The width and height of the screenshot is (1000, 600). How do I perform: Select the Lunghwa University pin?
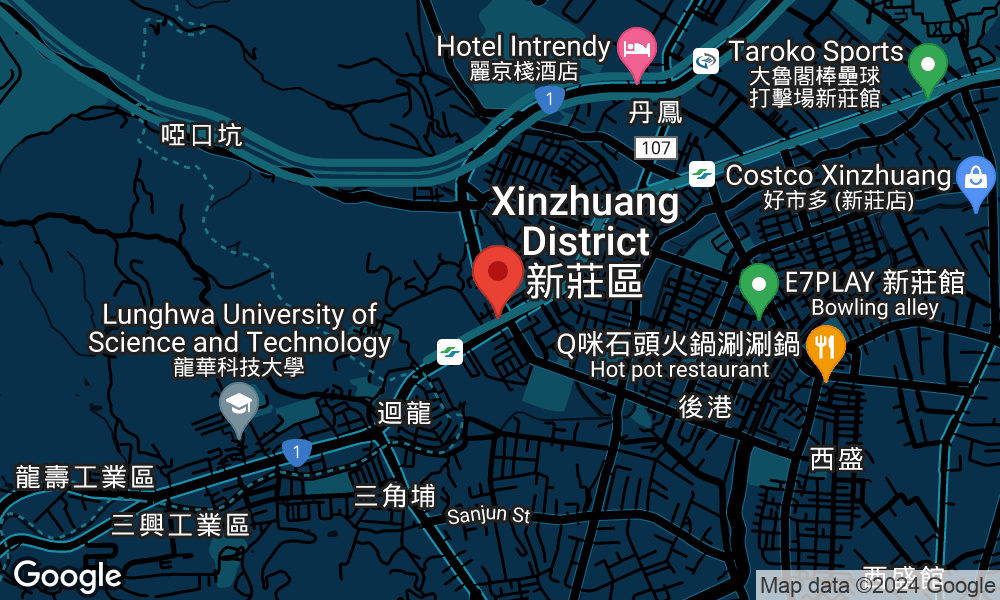pyautogui.click(x=239, y=404)
